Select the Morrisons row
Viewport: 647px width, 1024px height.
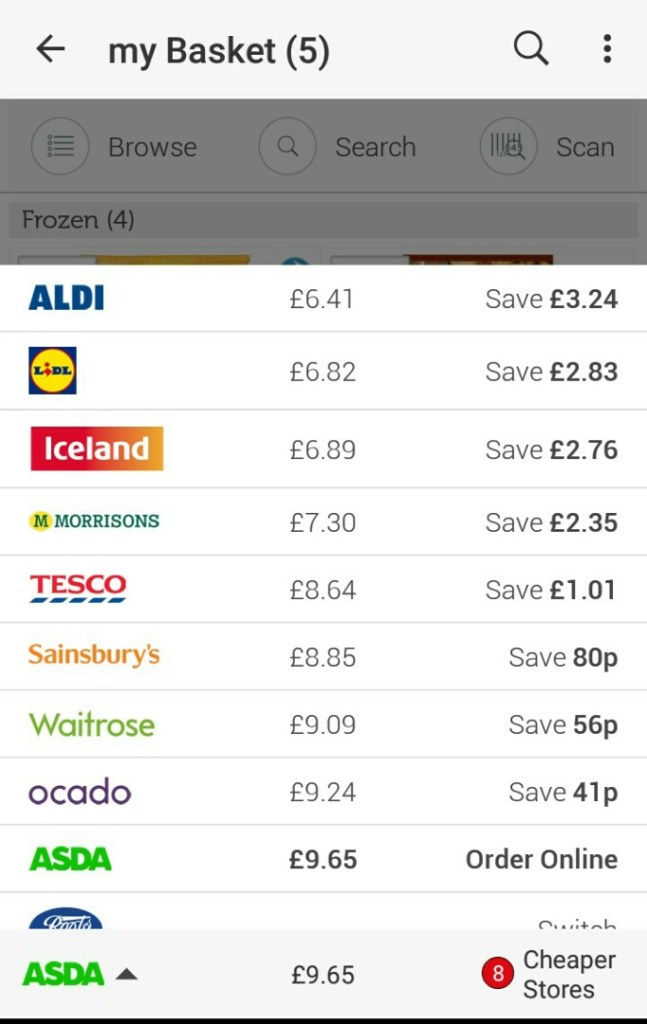coord(323,522)
